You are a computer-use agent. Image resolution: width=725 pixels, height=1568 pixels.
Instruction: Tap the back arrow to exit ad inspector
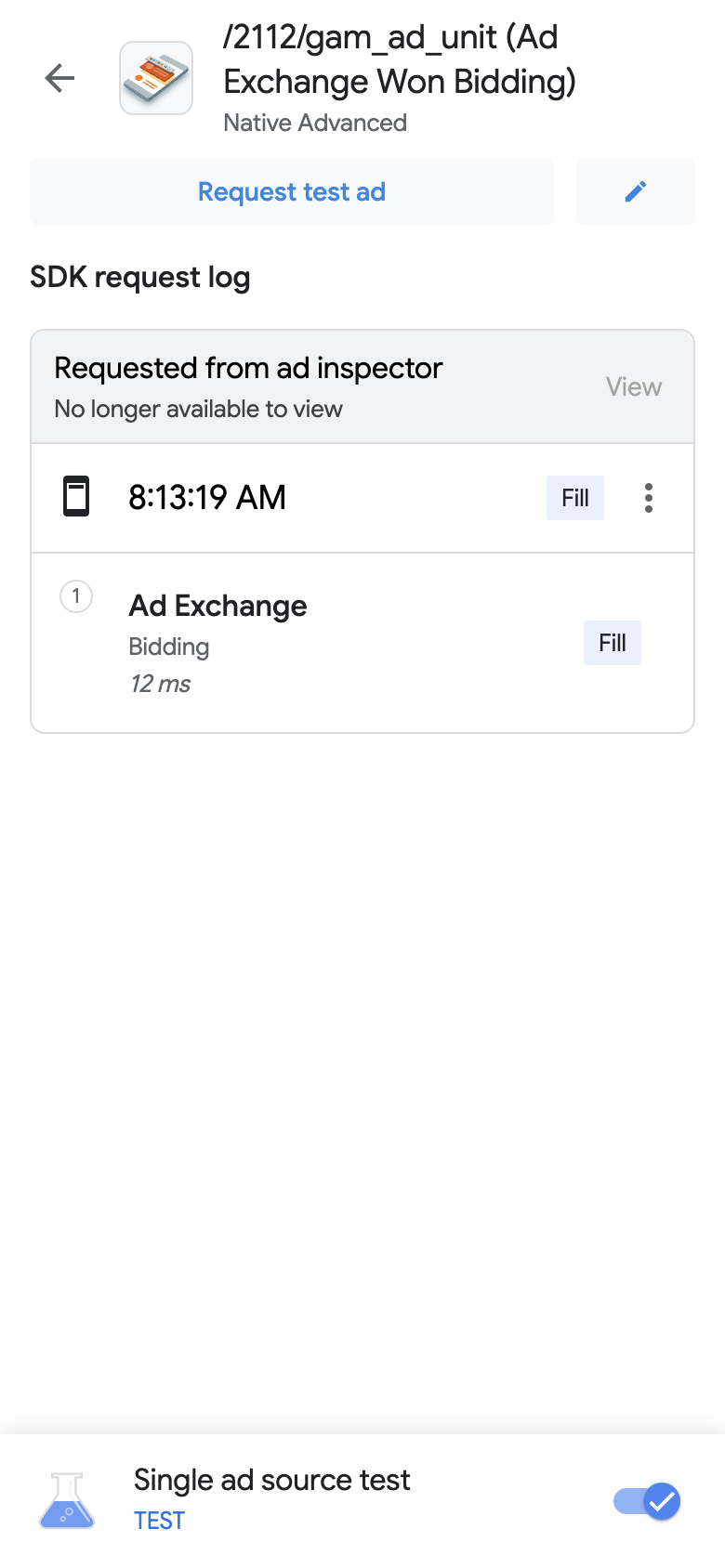tap(59, 78)
